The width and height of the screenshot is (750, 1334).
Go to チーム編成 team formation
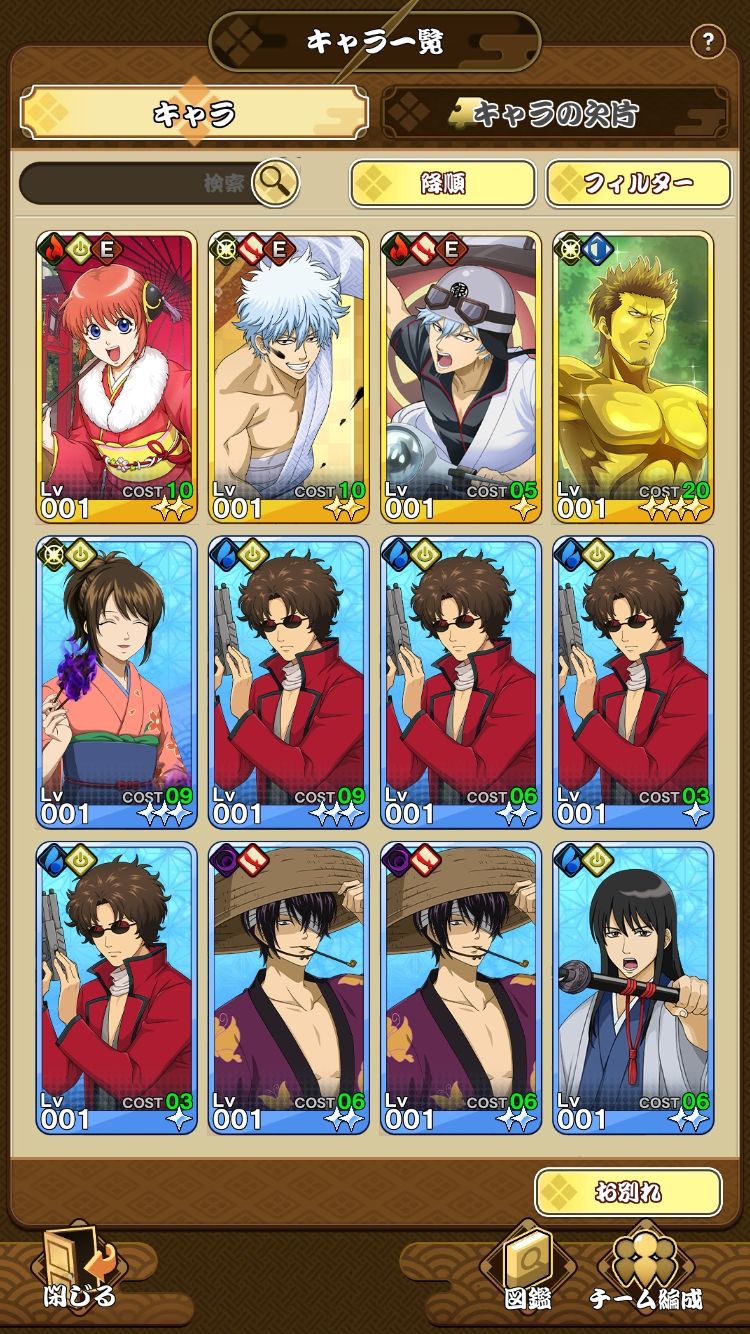point(645,1272)
